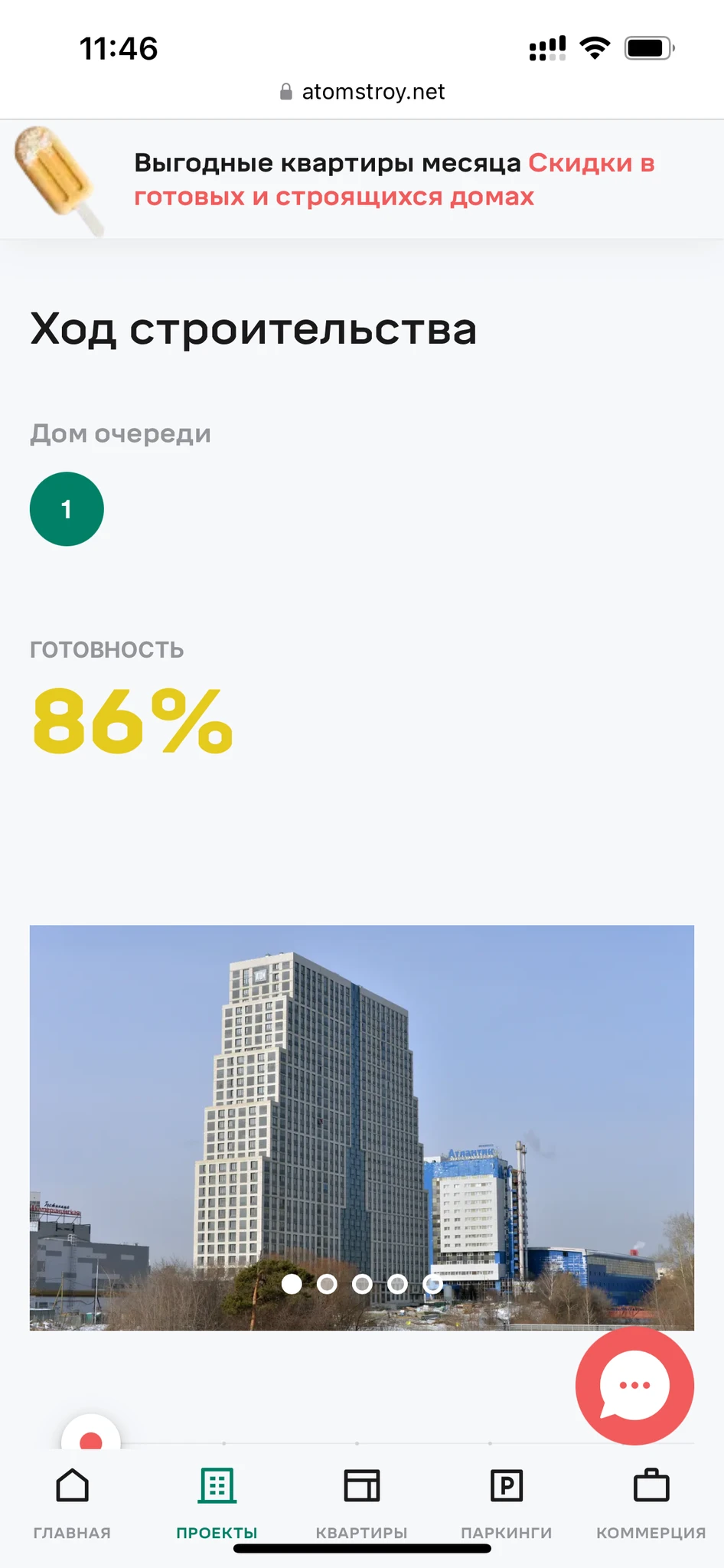Jump to the fourth photo dot

[x=397, y=1284]
